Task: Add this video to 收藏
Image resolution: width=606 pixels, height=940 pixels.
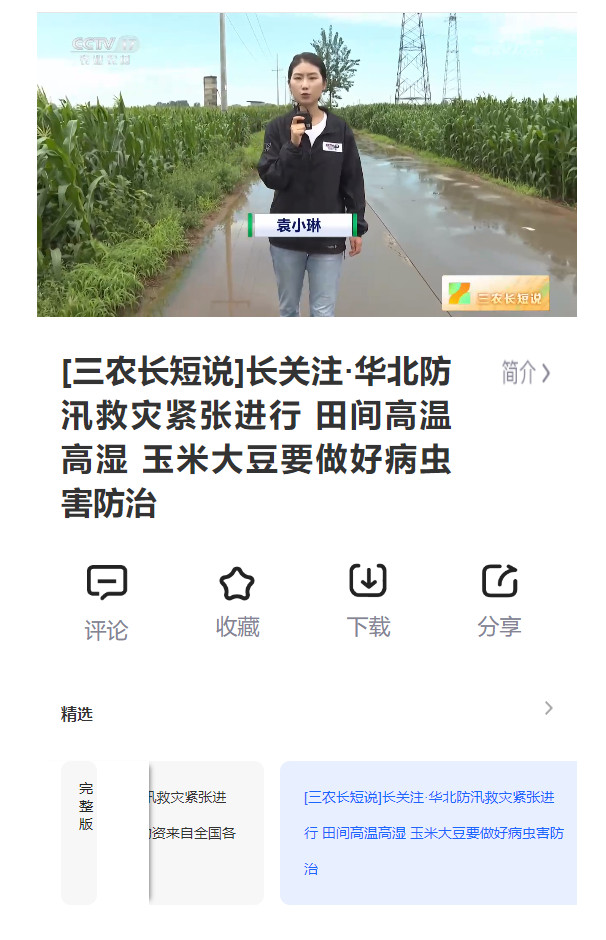Action: click(x=237, y=601)
